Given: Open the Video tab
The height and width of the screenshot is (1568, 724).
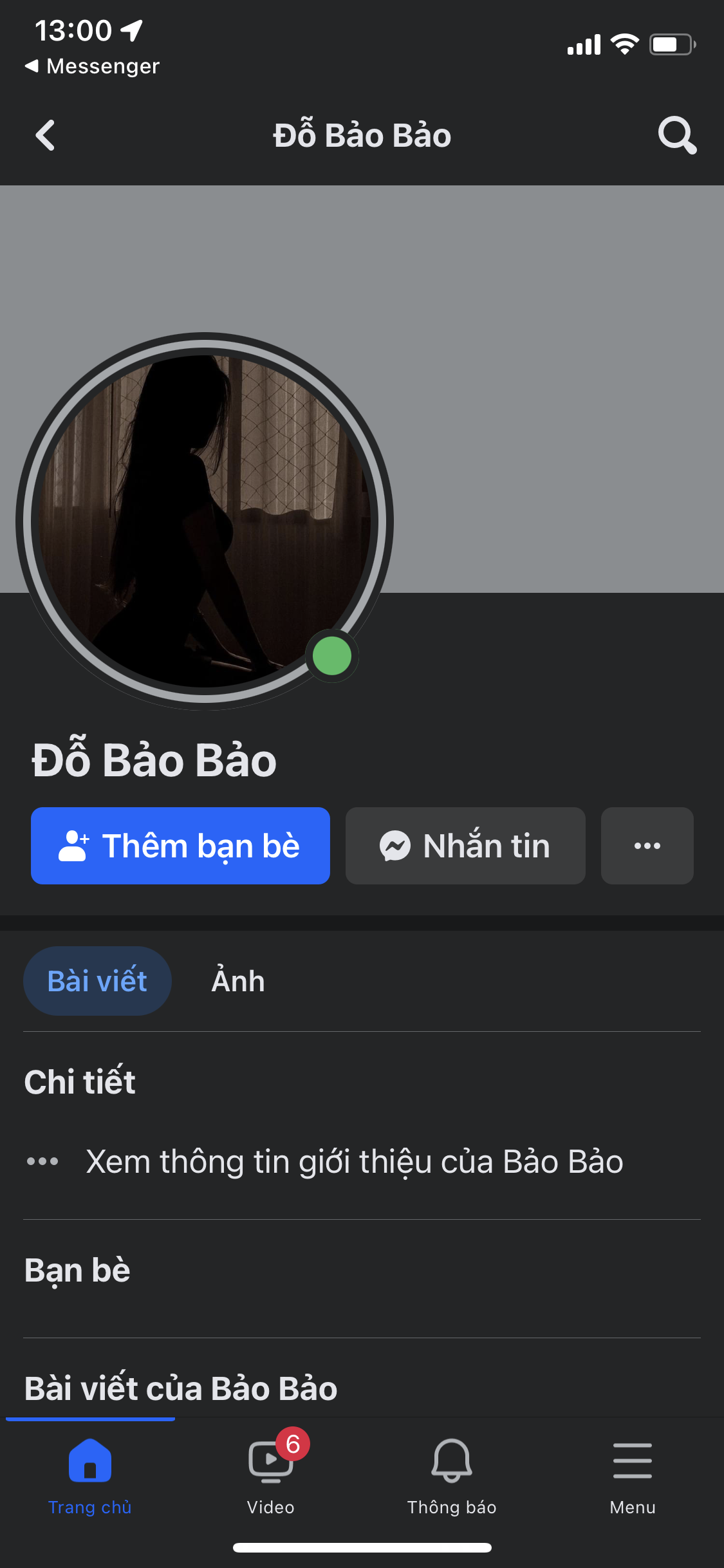Looking at the screenshot, I should click(271, 1474).
